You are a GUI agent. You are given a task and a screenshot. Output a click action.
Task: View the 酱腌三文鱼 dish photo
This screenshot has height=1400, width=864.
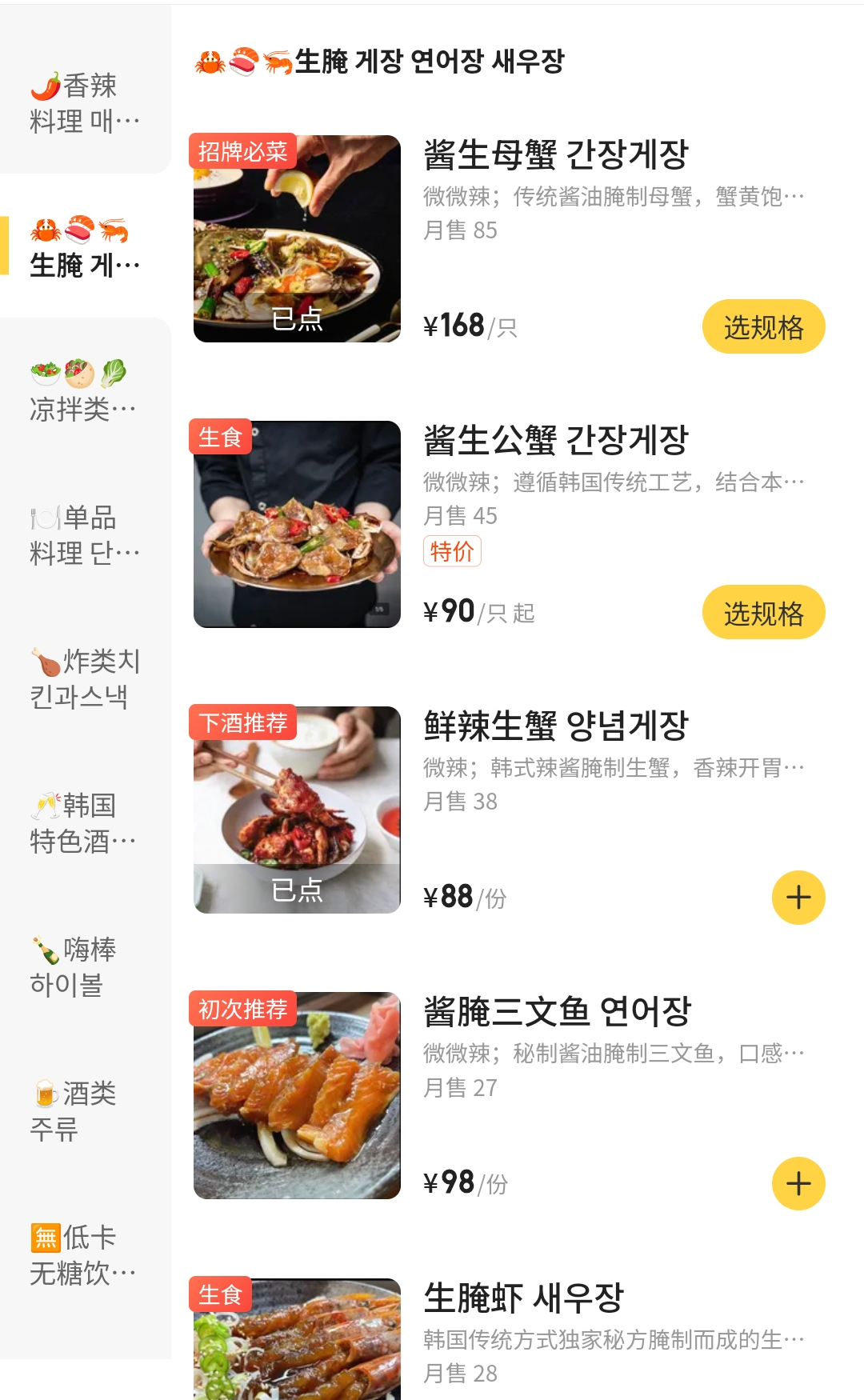click(297, 1095)
